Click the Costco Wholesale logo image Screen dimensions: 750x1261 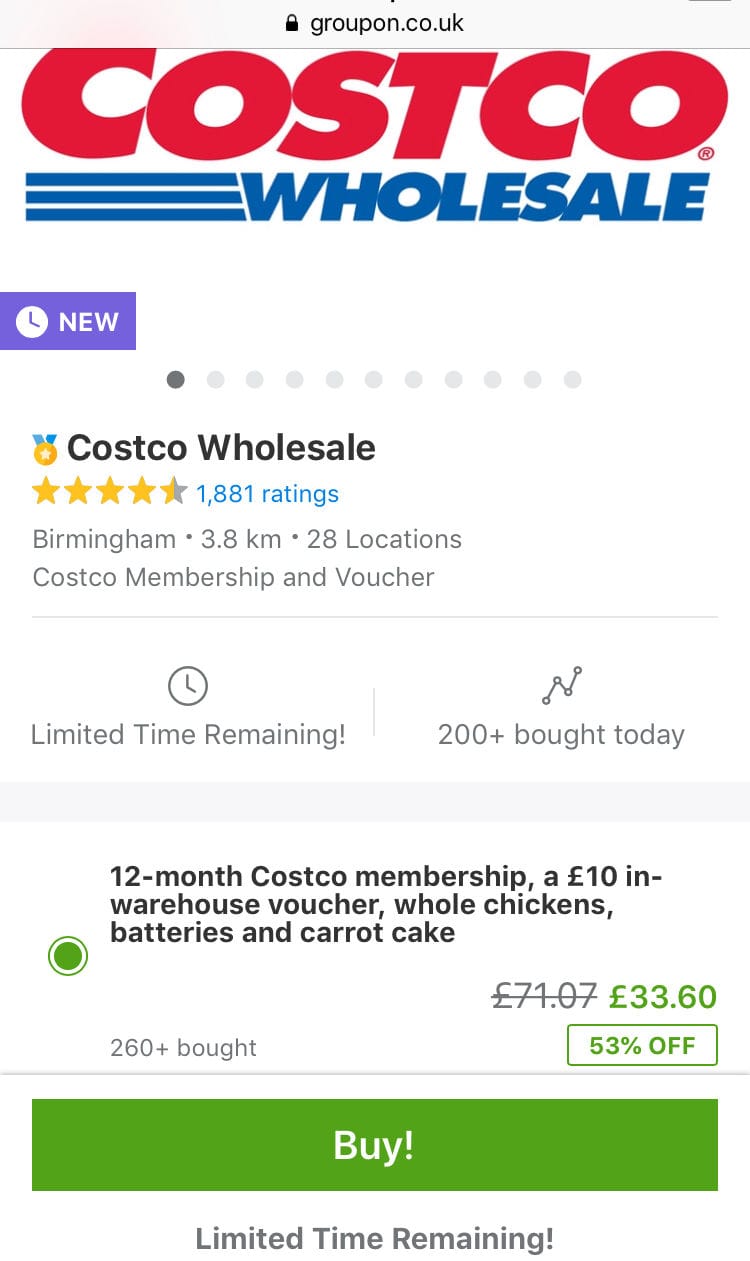tap(375, 140)
